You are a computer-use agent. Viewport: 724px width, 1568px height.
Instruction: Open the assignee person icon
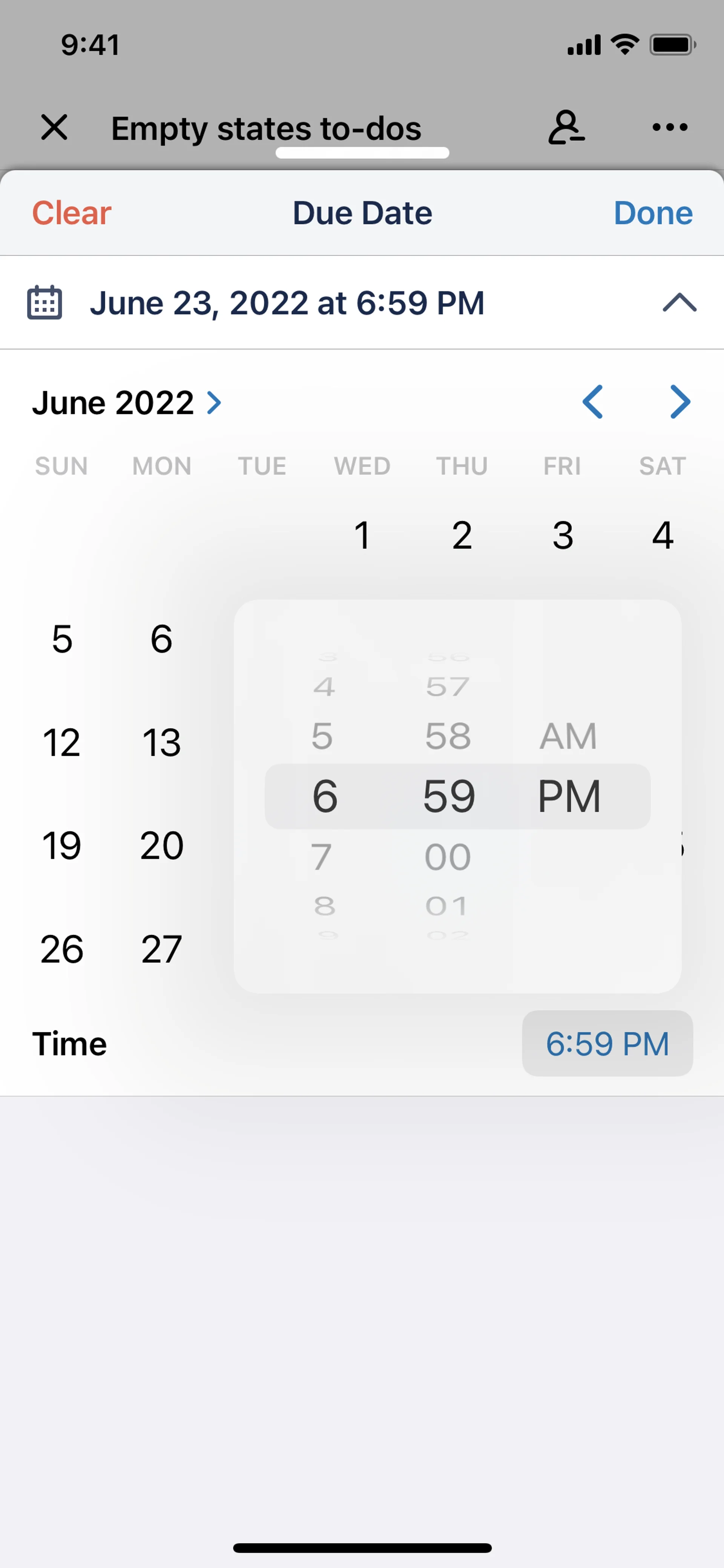[x=566, y=127]
